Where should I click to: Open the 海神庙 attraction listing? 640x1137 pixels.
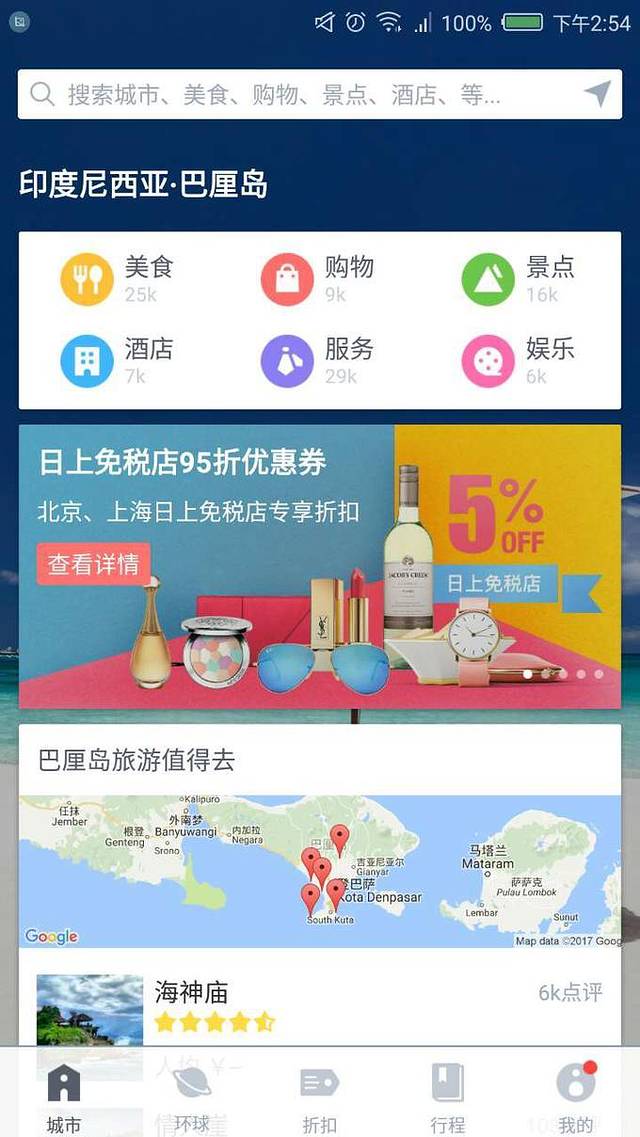click(x=320, y=1005)
